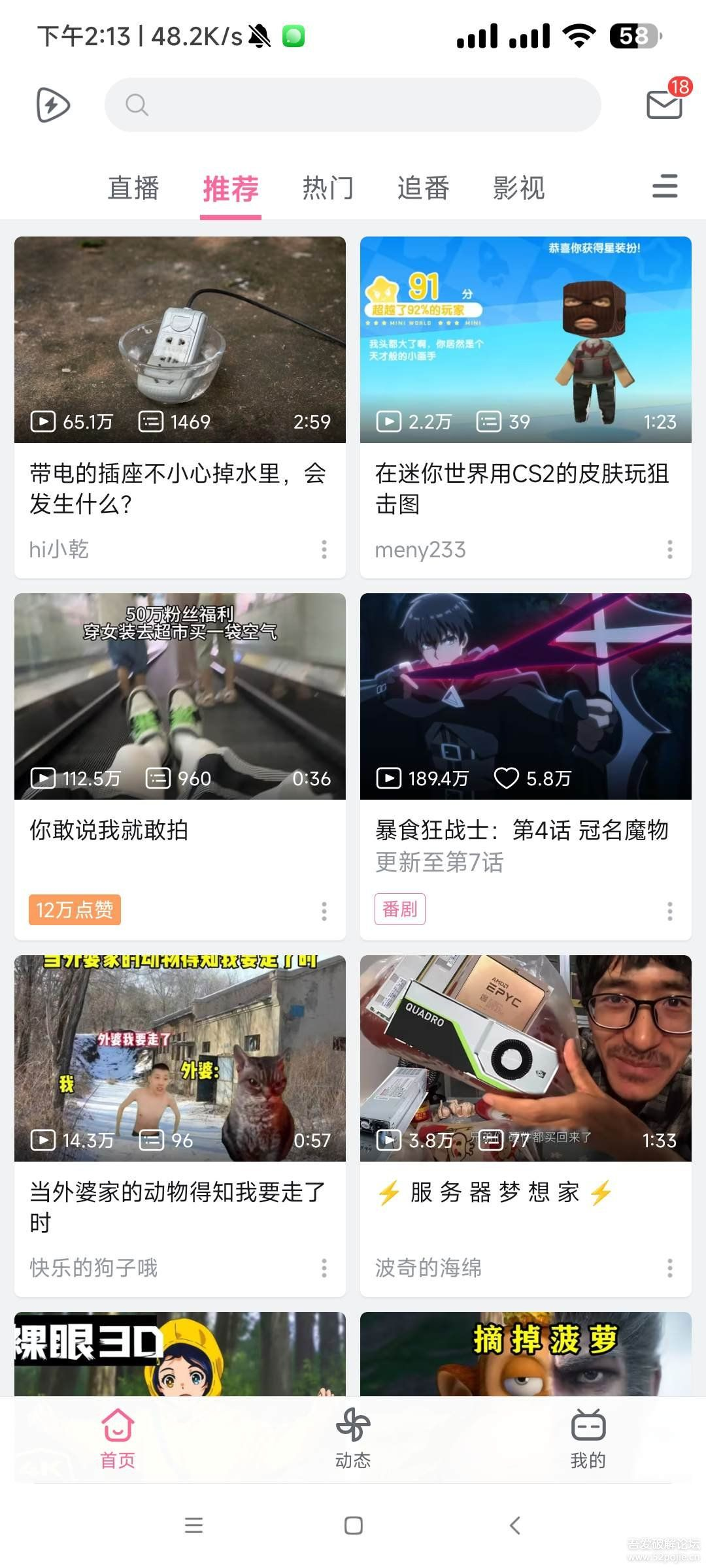Image resolution: width=706 pixels, height=1568 pixels.
Task: Tap the search box at the top
Action: pyautogui.click(x=353, y=105)
